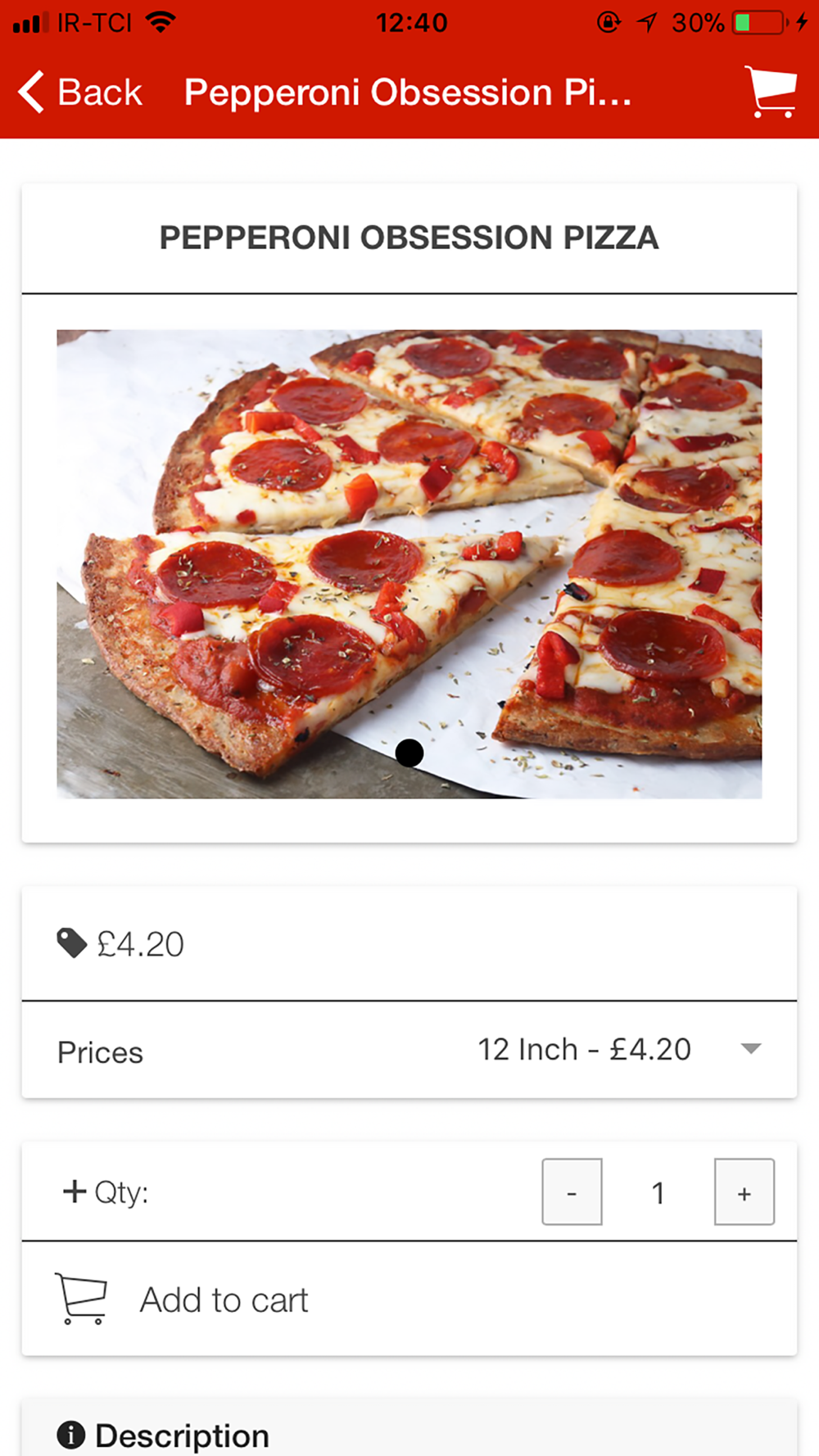Viewport: 819px width, 1456px height.
Task: Open the shopping cart icon
Action: [770, 92]
